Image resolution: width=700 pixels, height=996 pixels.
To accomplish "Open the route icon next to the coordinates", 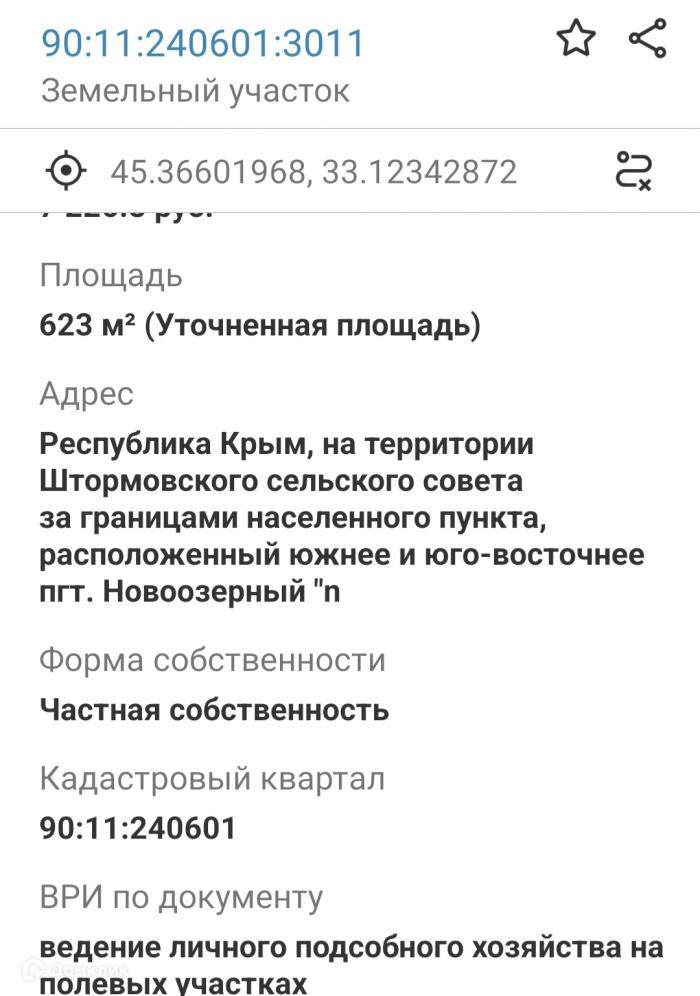I will click(633, 171).
